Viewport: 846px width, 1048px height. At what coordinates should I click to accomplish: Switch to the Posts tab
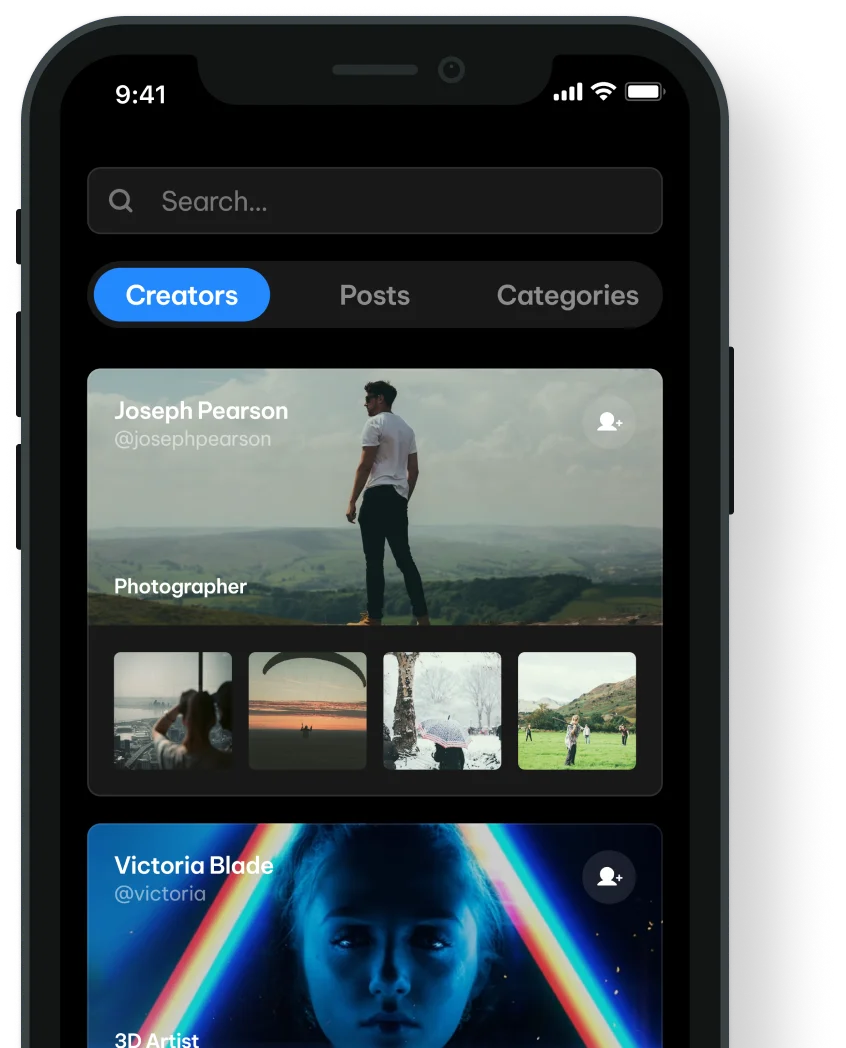pyautogui.click(x=375, y=295)
